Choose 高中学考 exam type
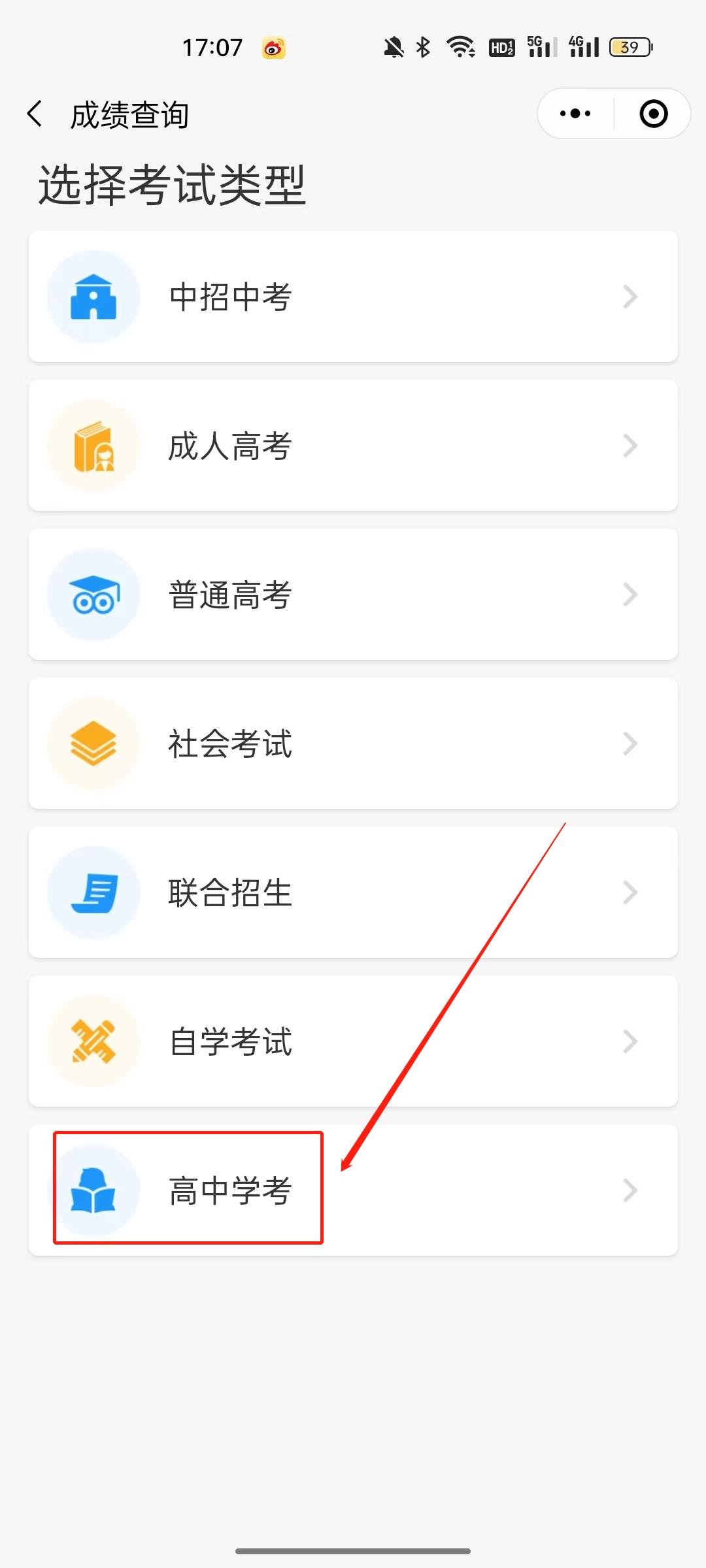This screenshot has height=1568, width=706. click(353, 1190)
